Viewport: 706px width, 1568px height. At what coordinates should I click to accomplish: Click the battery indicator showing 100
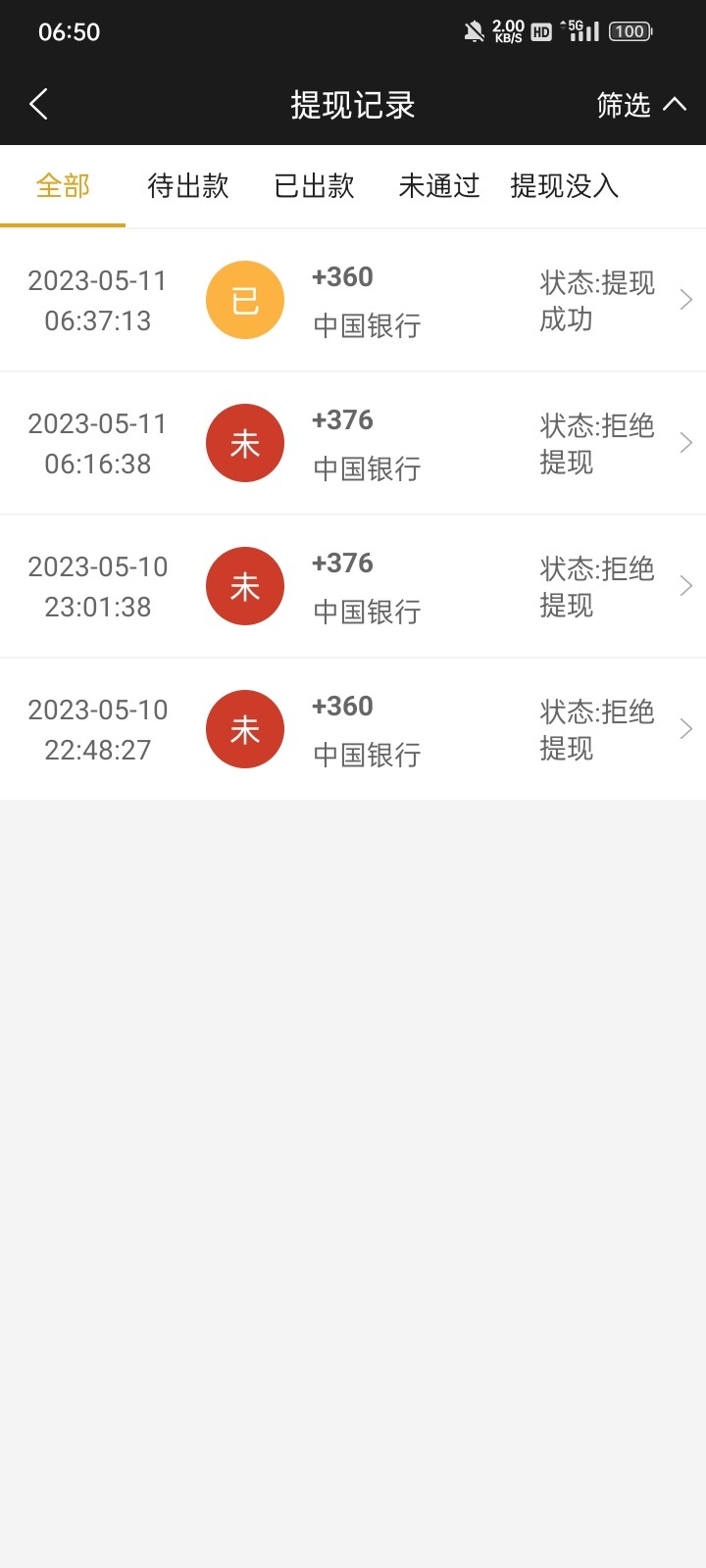click(629, 30)
